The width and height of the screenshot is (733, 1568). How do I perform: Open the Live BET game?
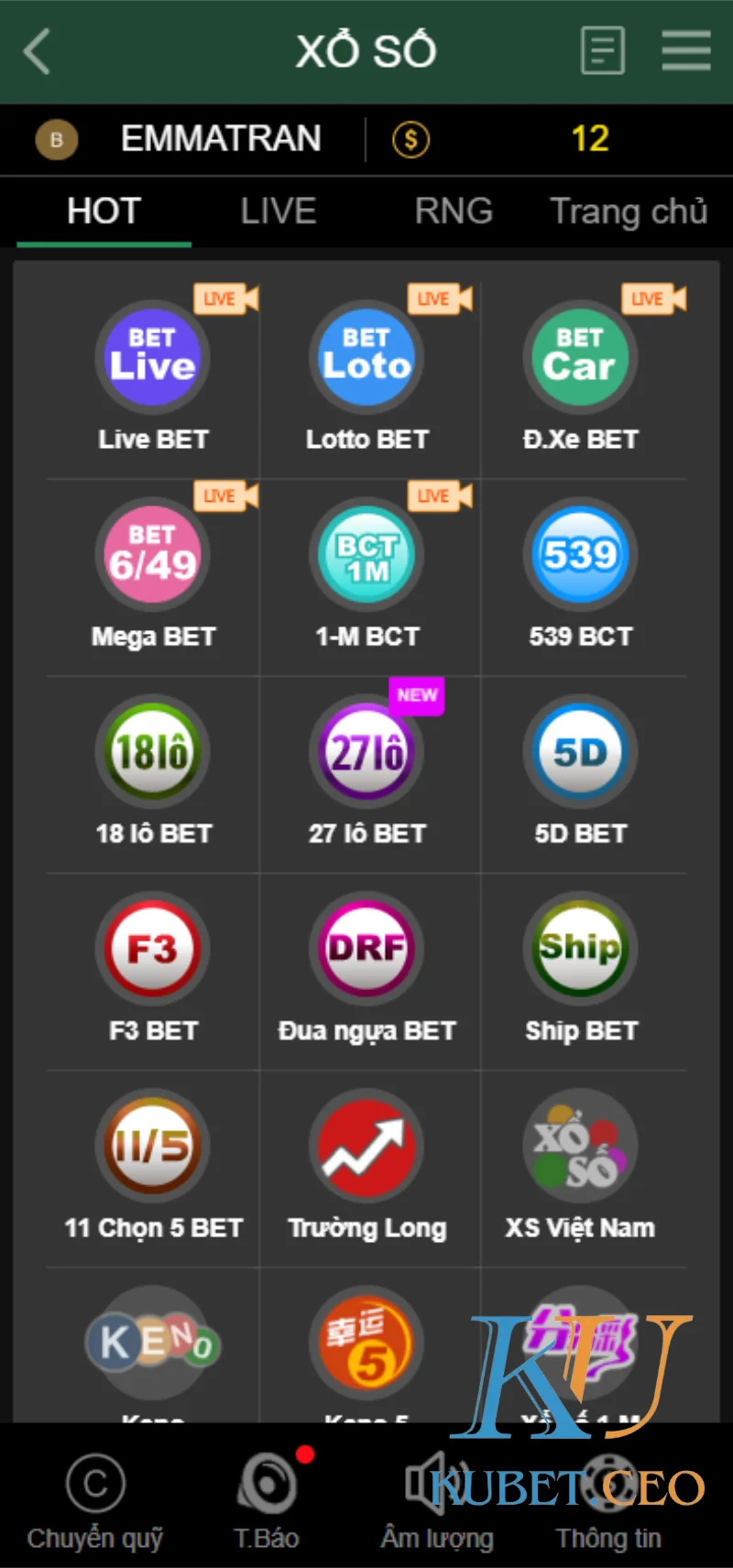pos(152,357)
